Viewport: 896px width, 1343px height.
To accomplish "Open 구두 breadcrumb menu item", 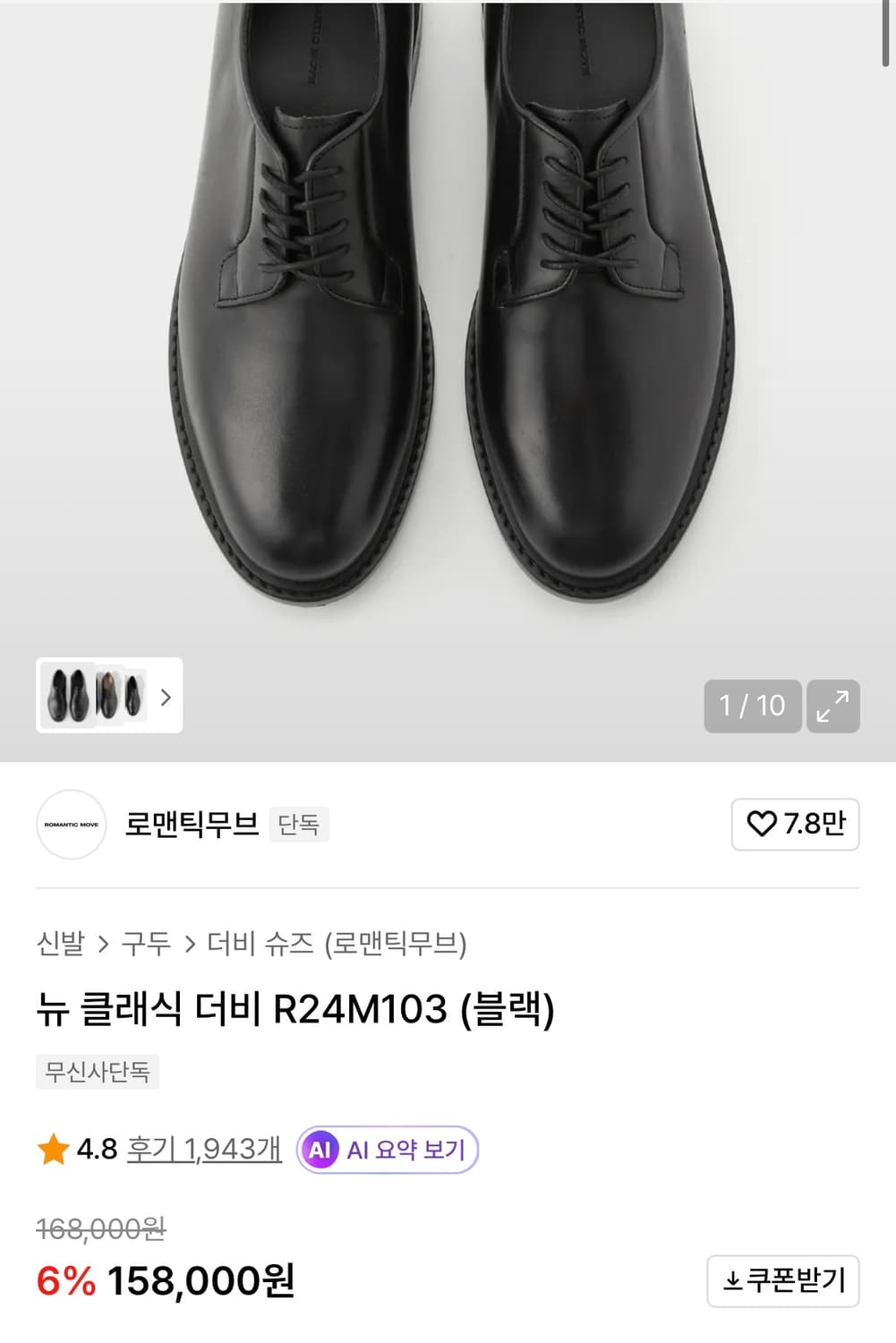I will (147, 943).
